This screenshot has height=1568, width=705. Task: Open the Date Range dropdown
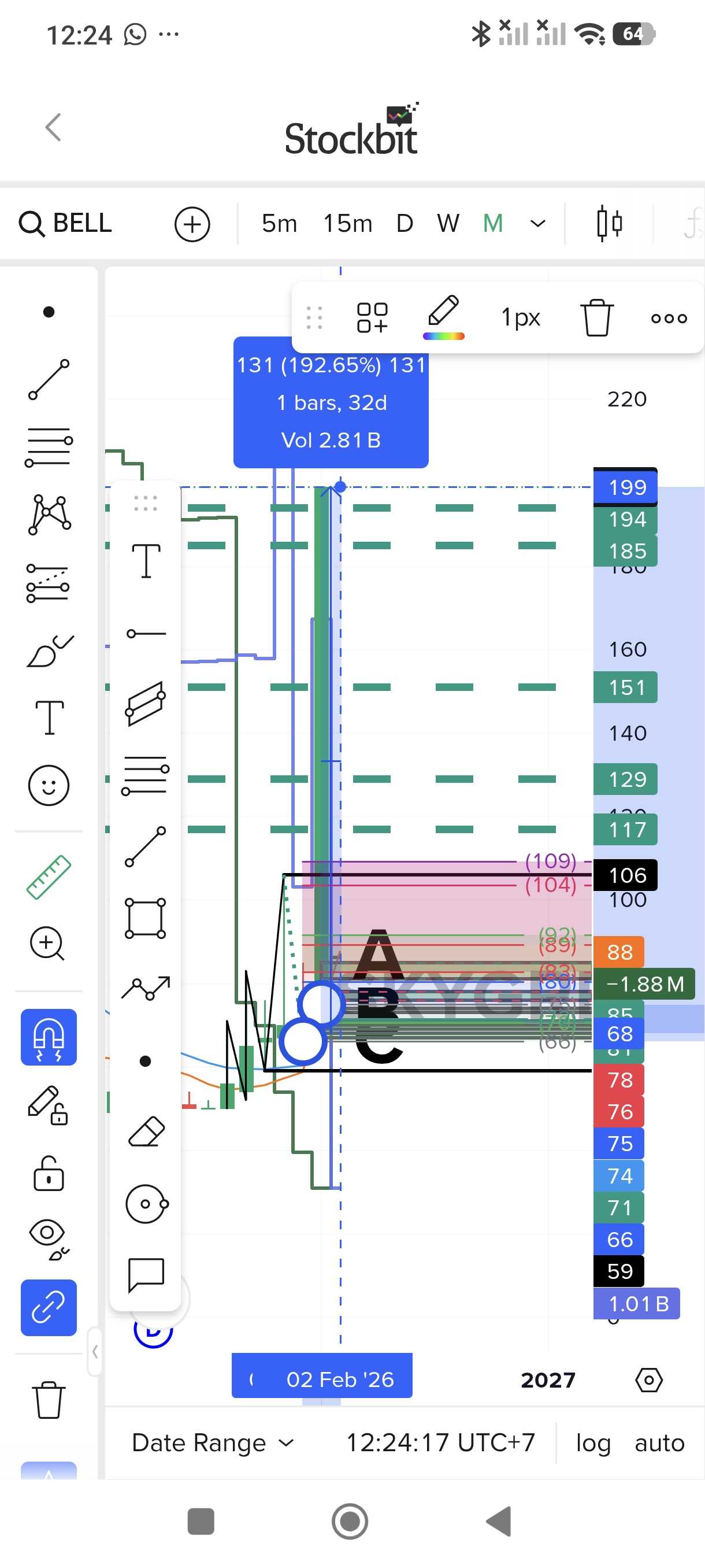(x=213, y=1443)
